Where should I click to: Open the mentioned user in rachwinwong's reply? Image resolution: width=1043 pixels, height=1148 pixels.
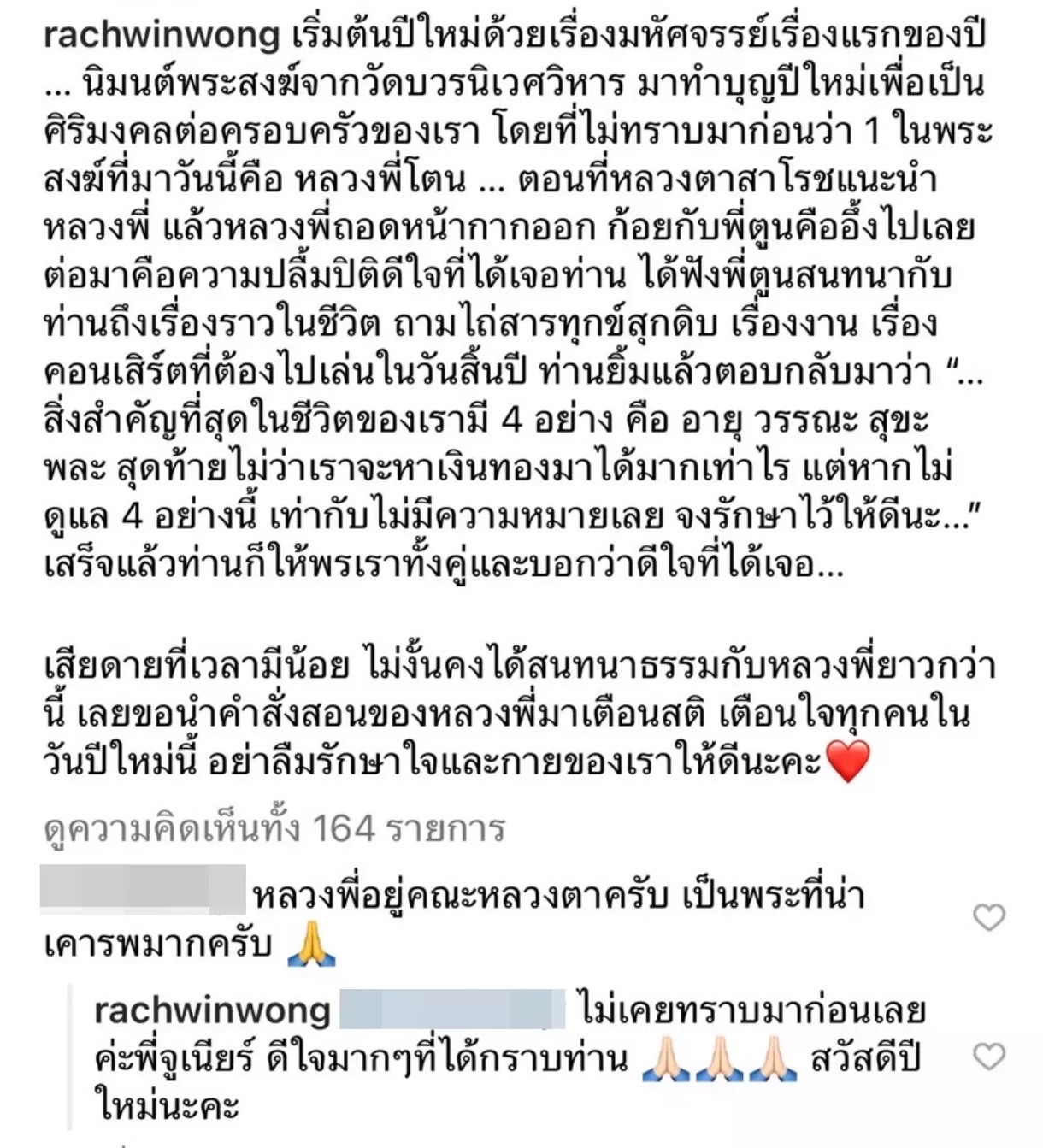(x=452, y=1010)
